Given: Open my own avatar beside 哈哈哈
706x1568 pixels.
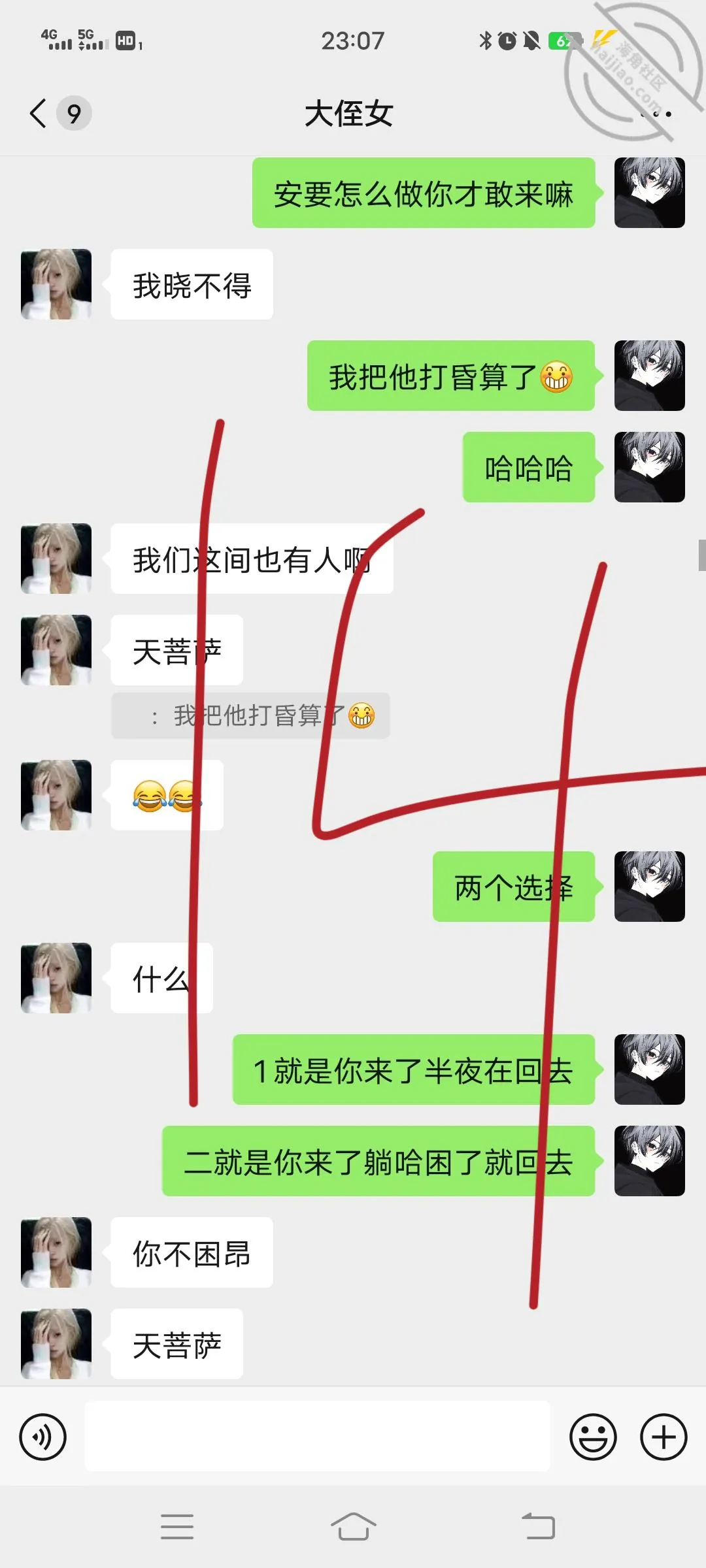Looking at the screenshot, I should pyautogui.click(x=650, y=467).
